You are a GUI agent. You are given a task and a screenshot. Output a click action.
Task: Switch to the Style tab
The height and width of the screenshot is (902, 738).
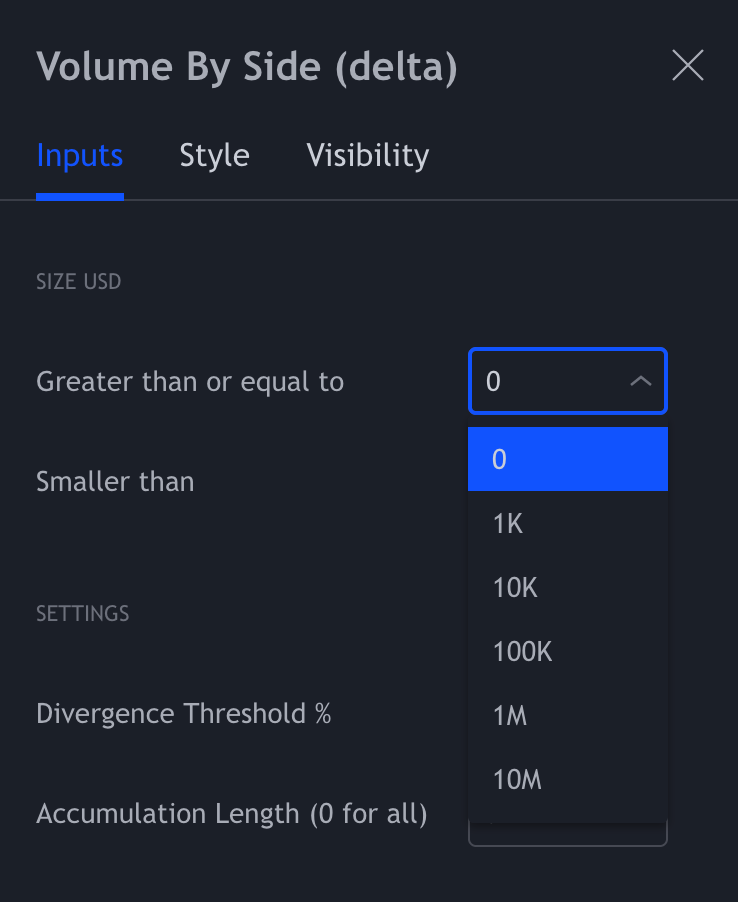click(214, 156)
